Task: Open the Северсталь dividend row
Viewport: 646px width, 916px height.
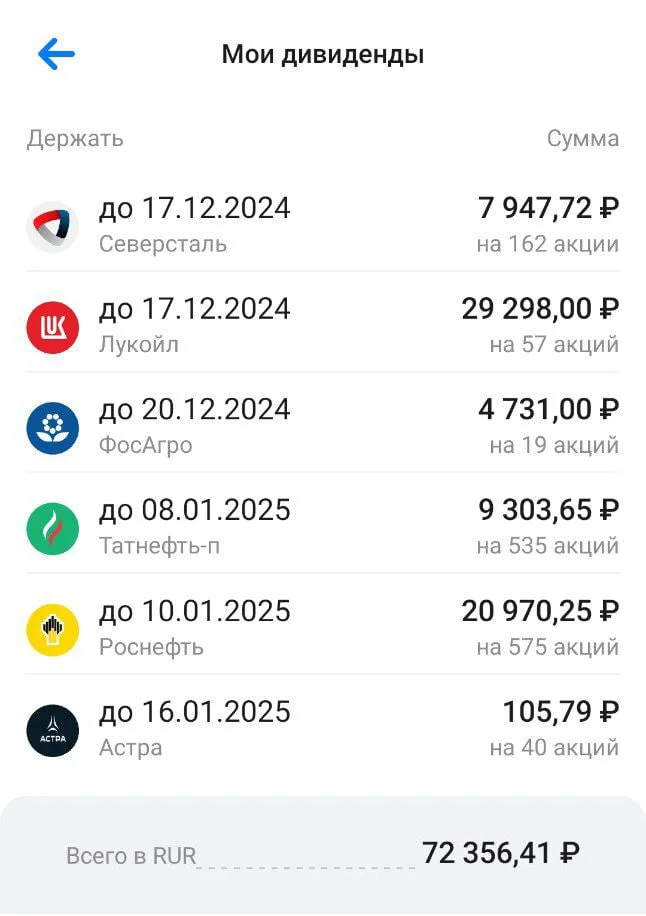Action: pos(322,225)
